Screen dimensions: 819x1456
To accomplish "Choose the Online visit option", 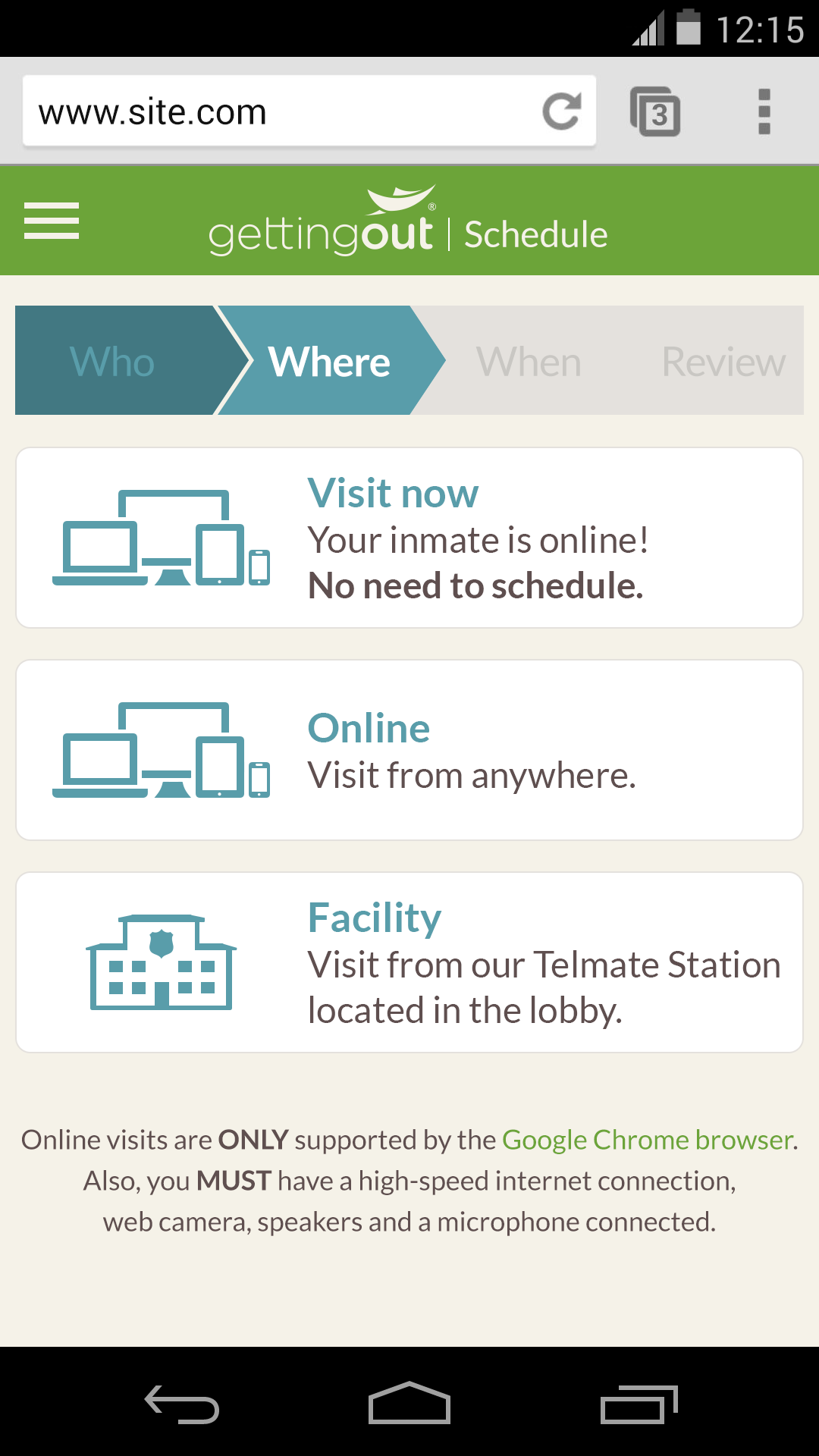I will click(x=409, y=750).
